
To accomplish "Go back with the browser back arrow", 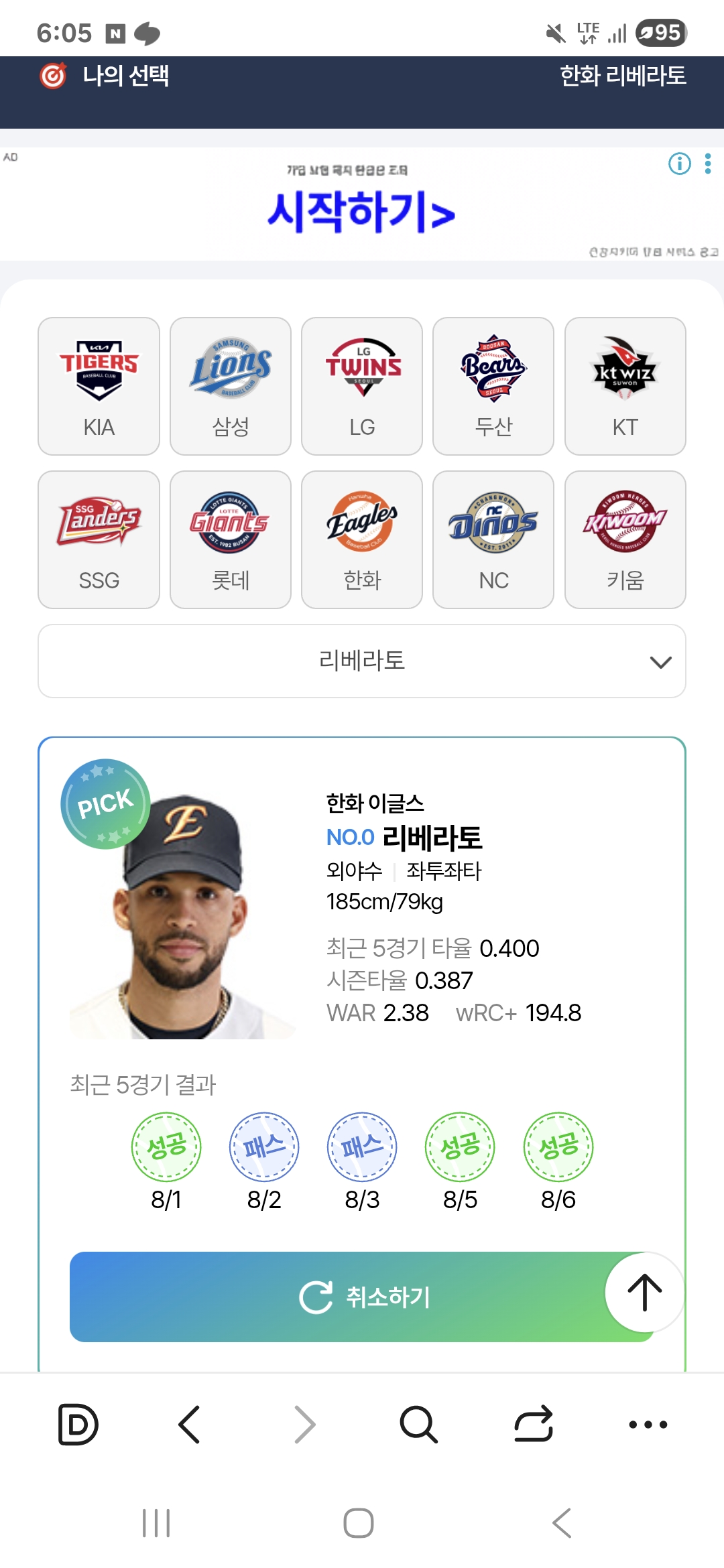I will pos(190,1424).
